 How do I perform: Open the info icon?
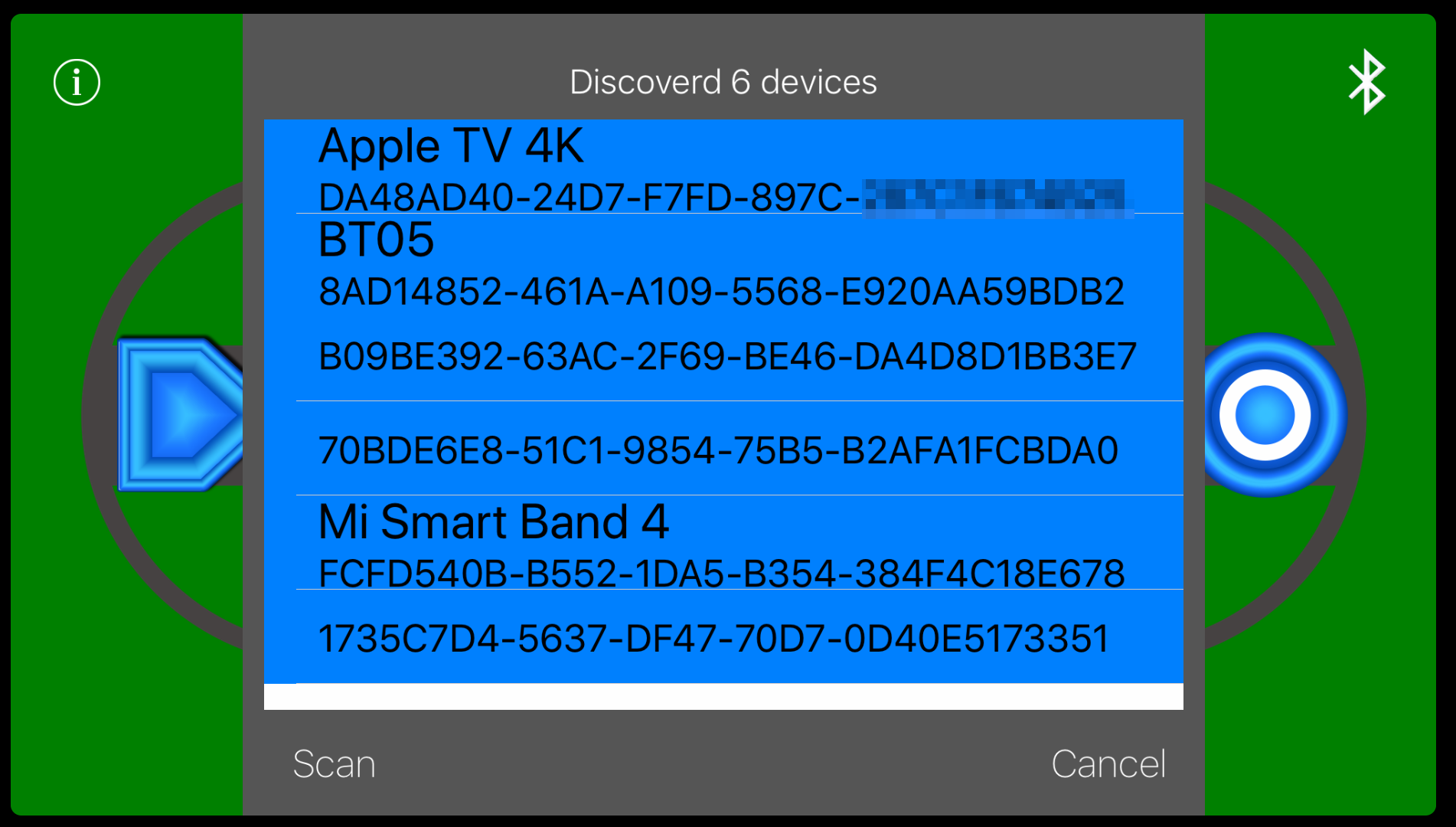pos(77,82)
